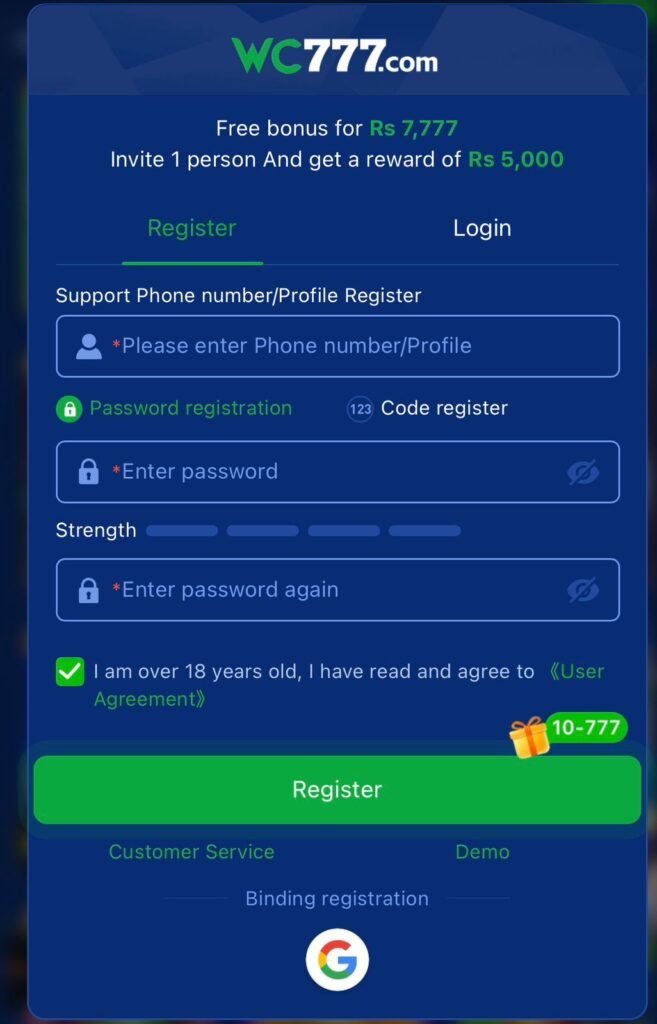657x1024 pixels.
Task: Select Code register option
Action: 428,408
